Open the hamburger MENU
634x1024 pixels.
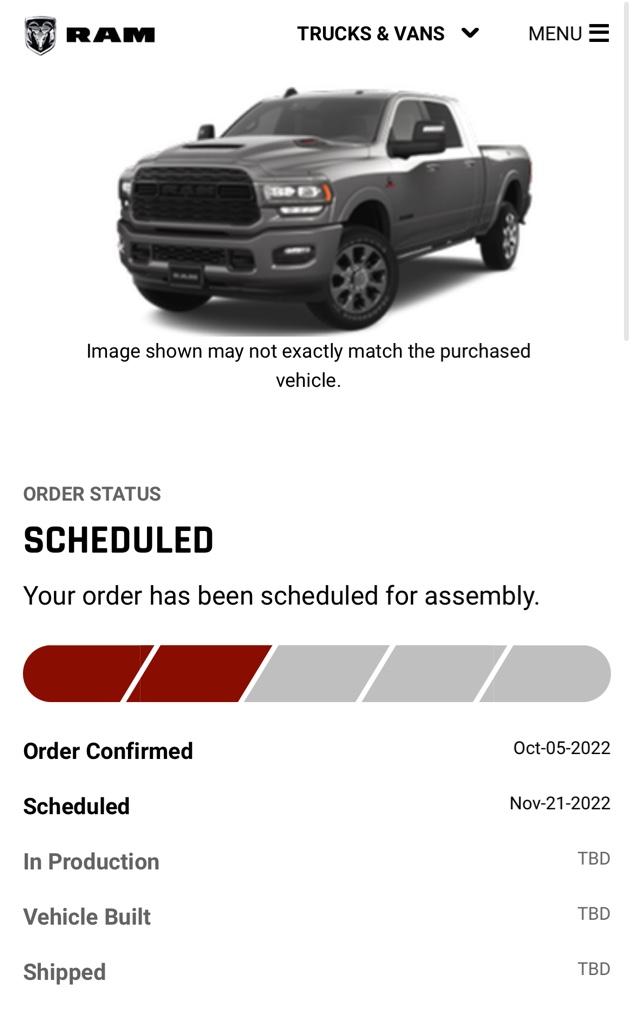pyautogui.click(x=568, y=33)
